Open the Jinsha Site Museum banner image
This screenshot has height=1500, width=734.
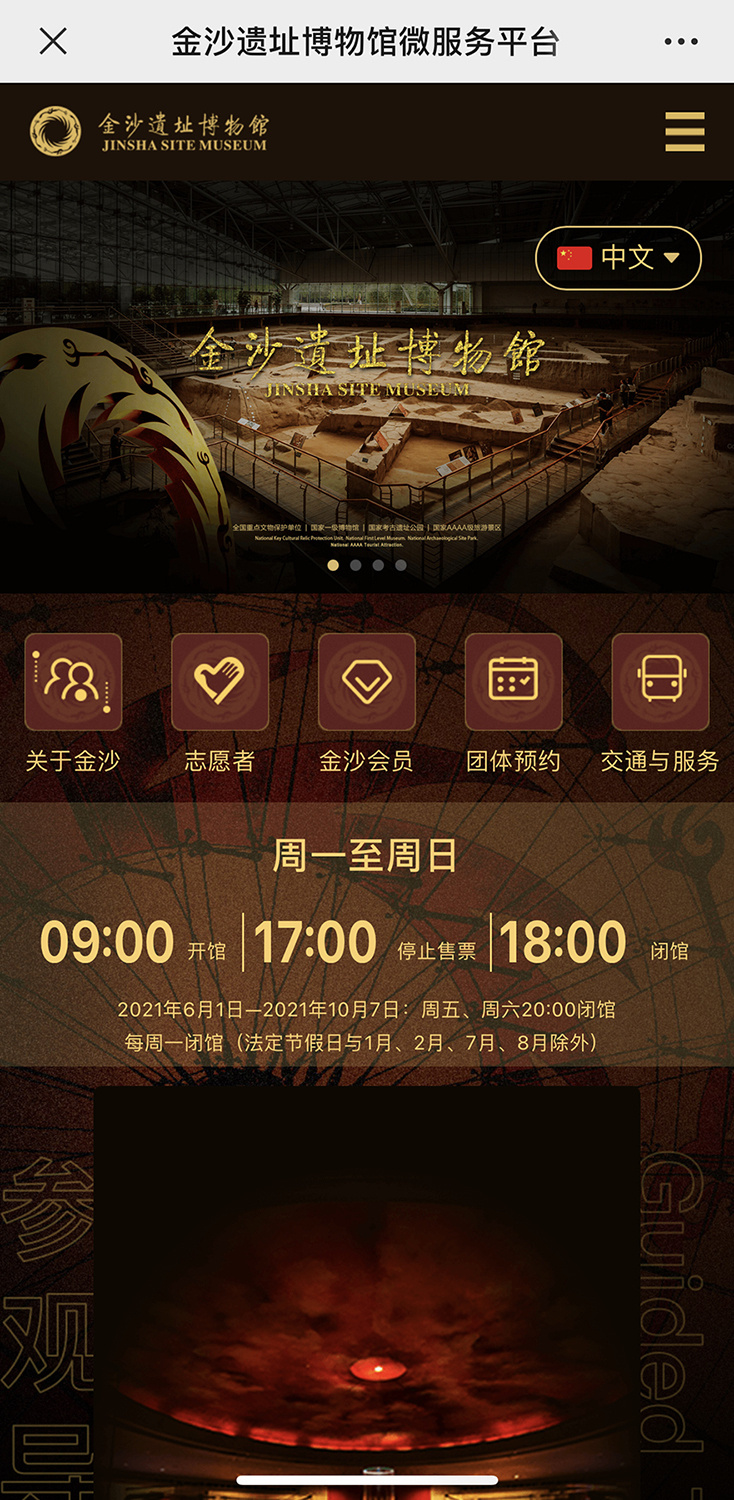(x=366, y=400)
